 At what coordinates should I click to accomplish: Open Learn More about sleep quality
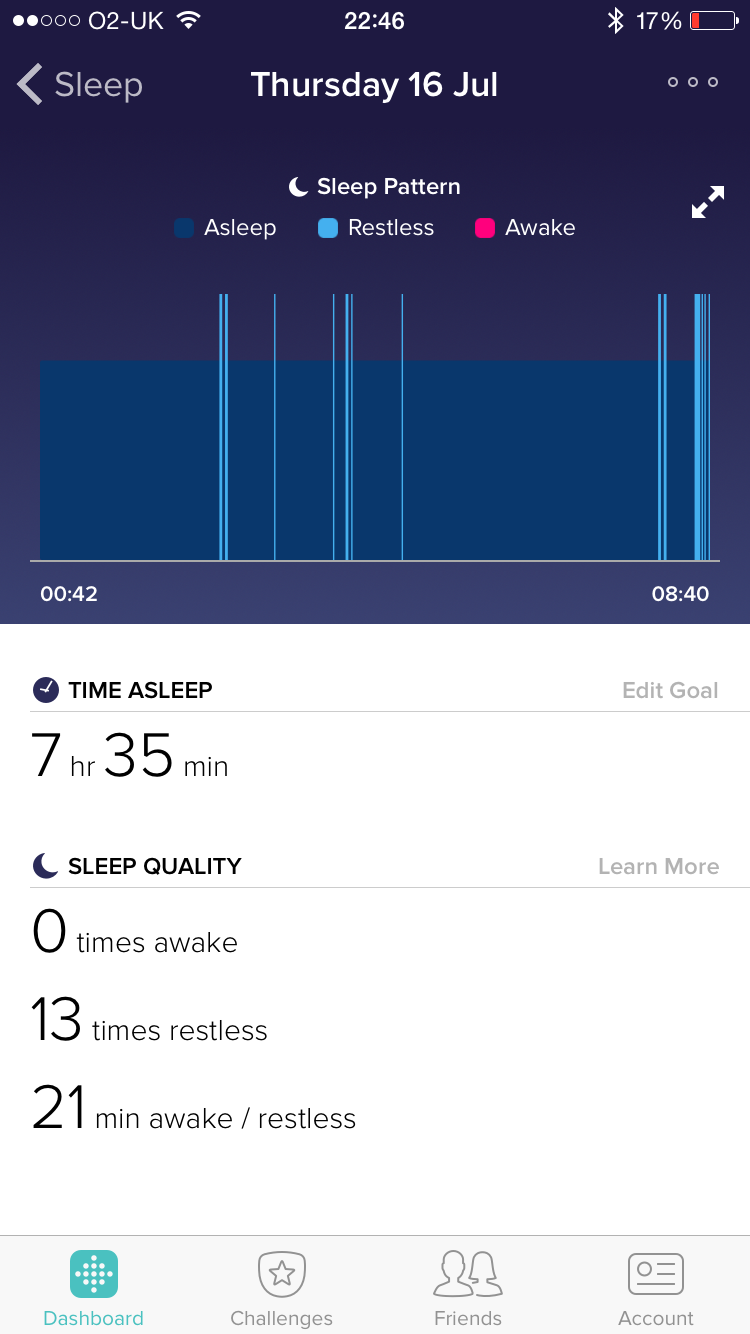tap(658, 866)
